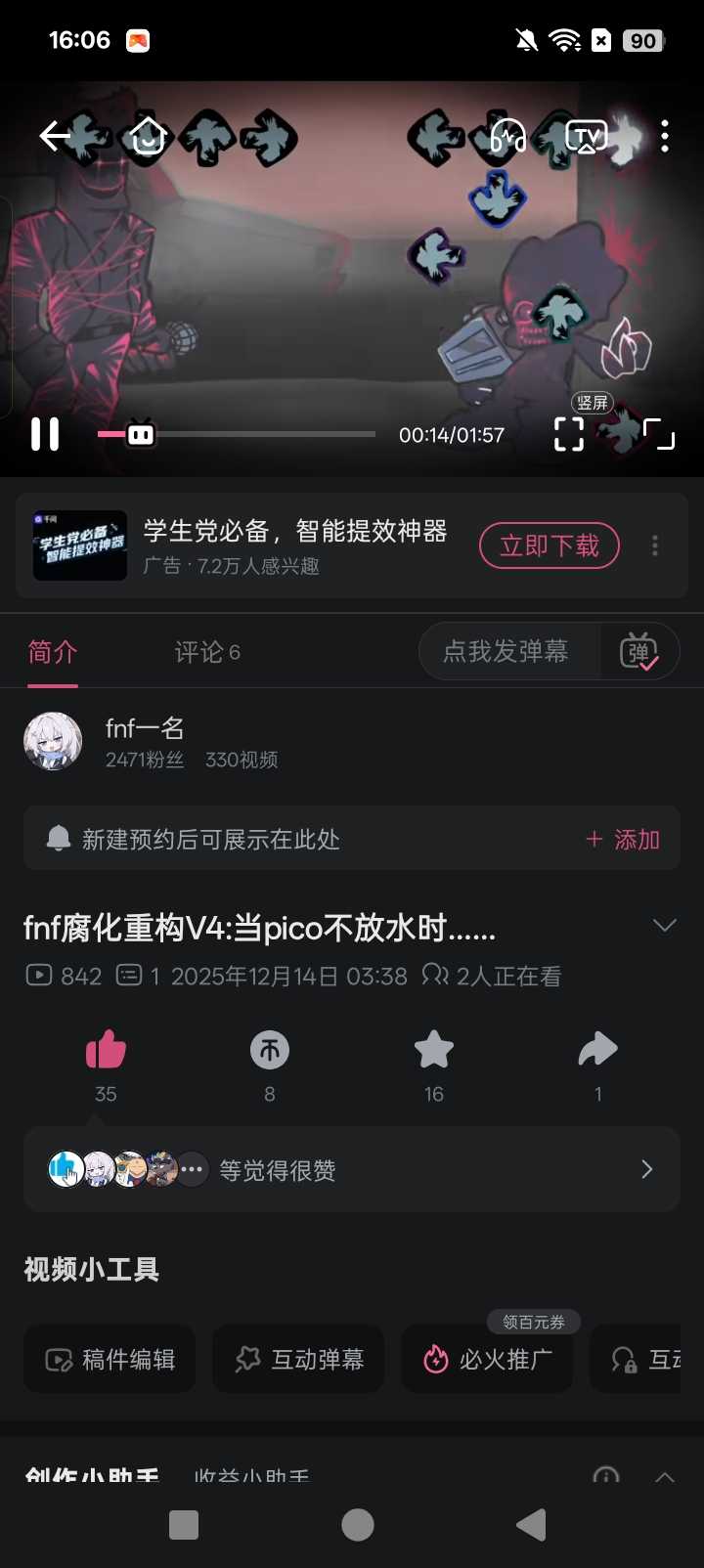
Task: Add the video to favorites (star icon)
Action: 434,1051
